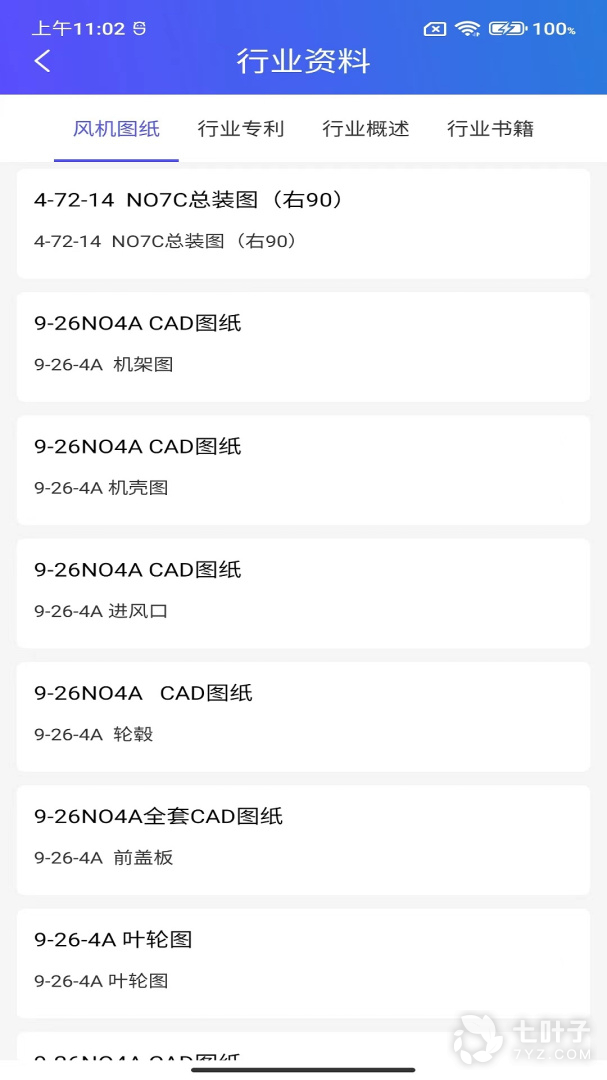
Task: Open 4-72-14 NO7C总装图（右90）drawing
Action: (x=303, y=223)
